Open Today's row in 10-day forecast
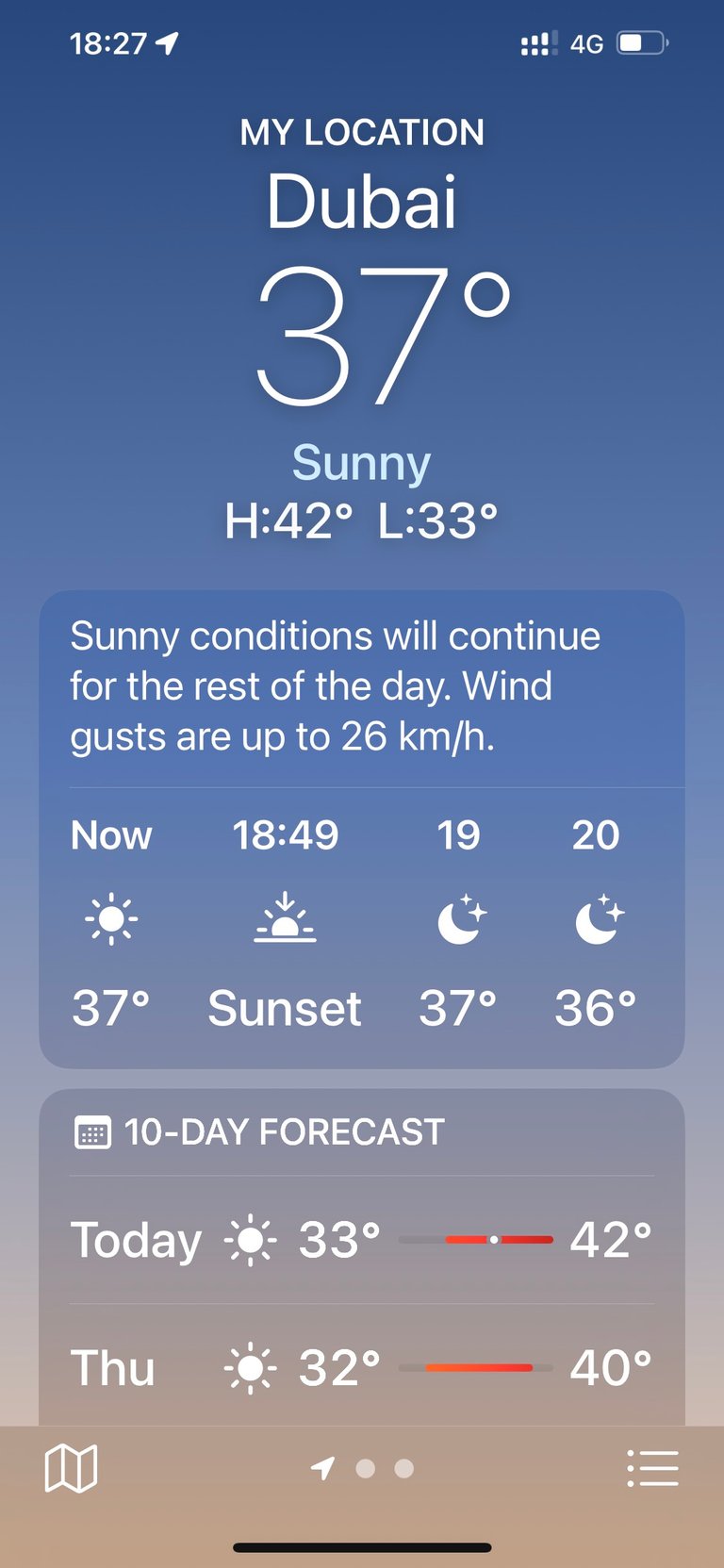This screenshot has height=1568, width=724. (362, 1240)
